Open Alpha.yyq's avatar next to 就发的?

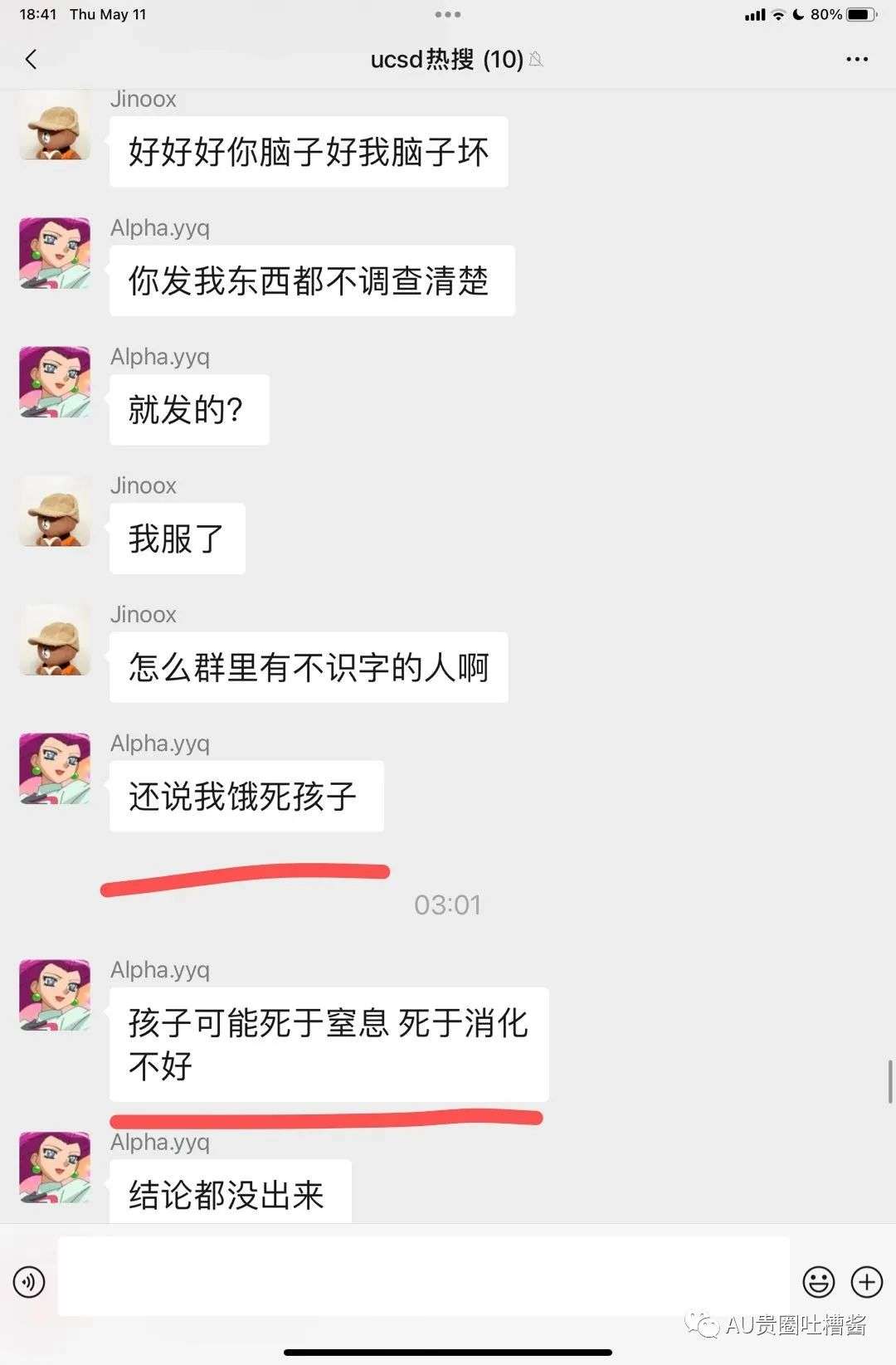point(55,382)
